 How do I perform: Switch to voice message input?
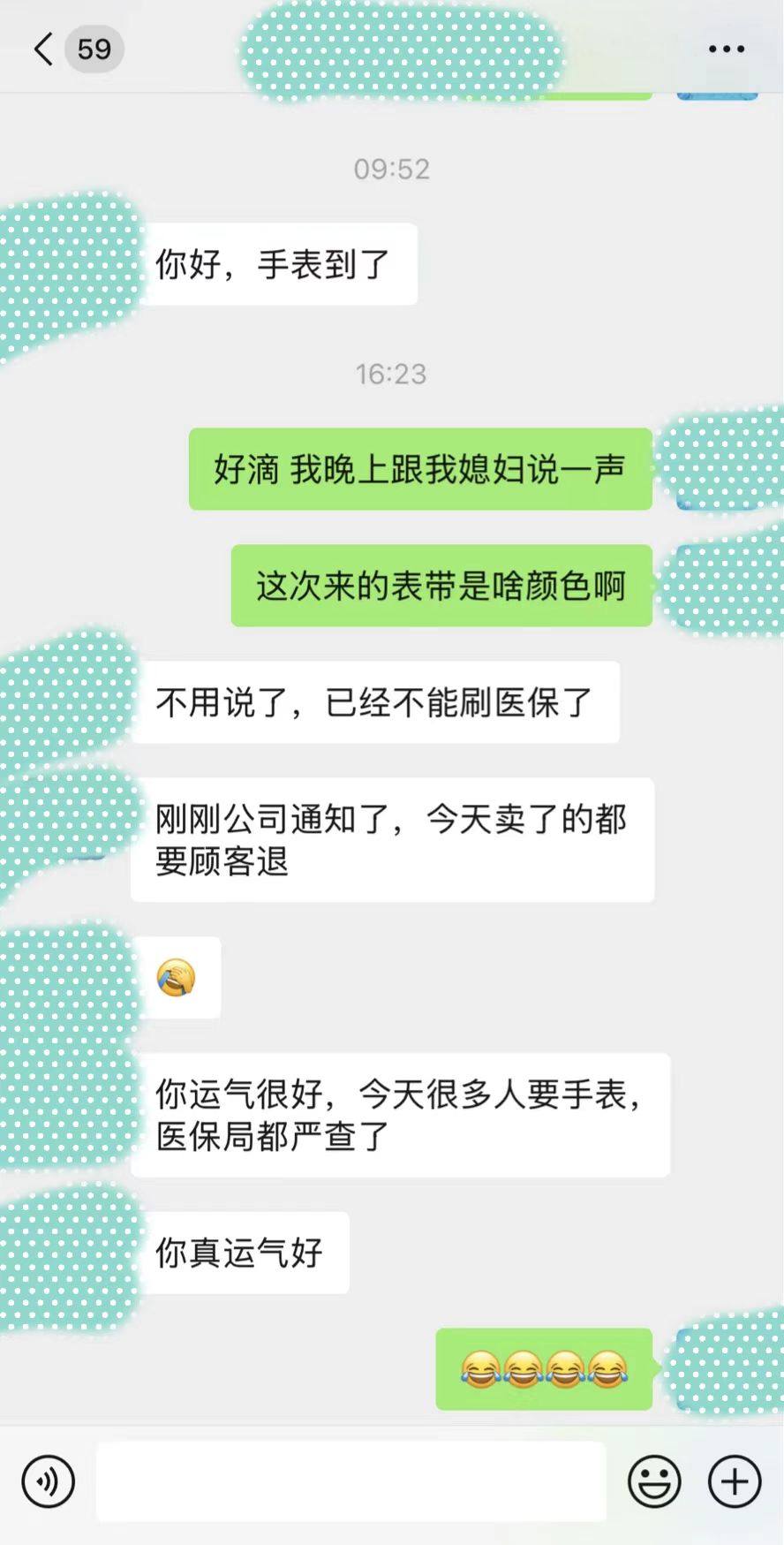[49, 1481]
